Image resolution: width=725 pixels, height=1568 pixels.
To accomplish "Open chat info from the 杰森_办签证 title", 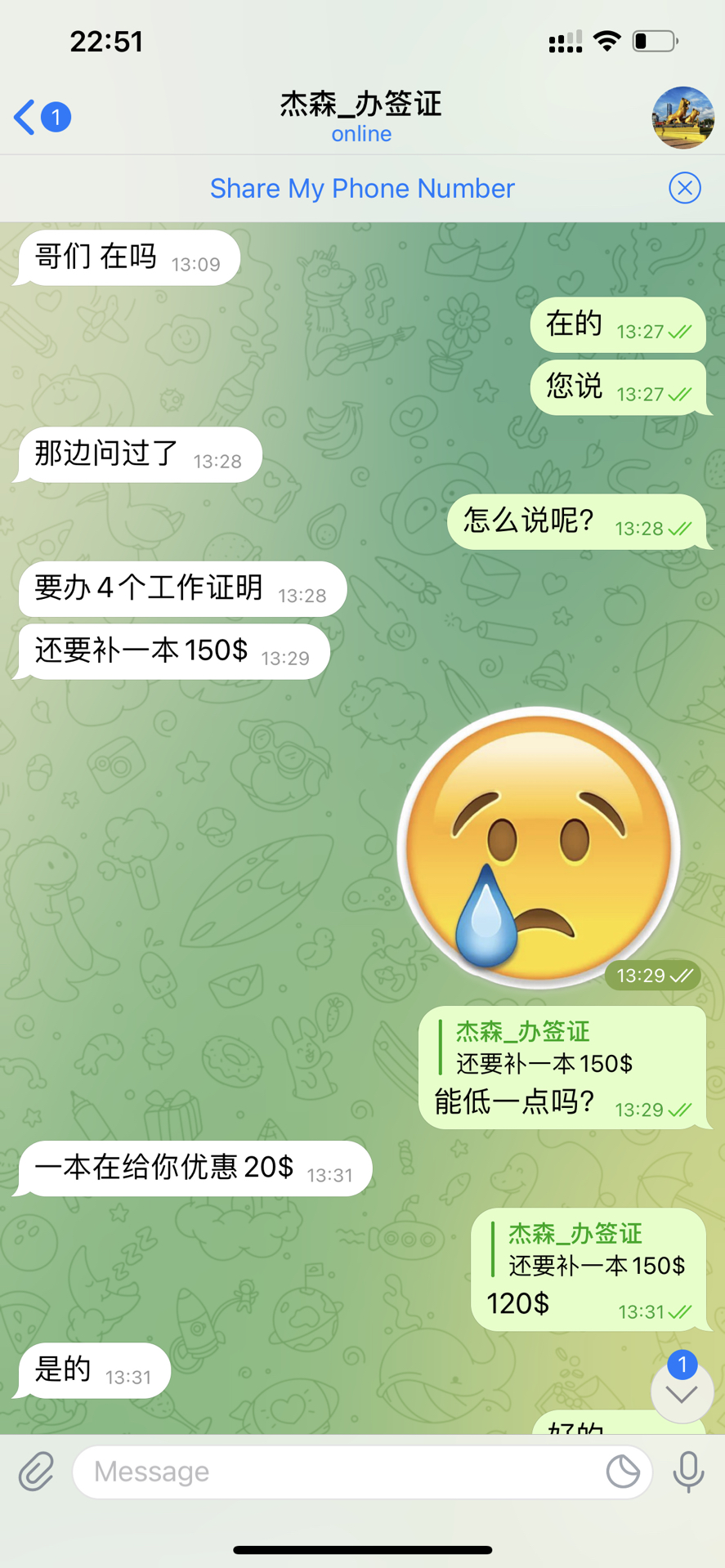I will coord(360,116).
